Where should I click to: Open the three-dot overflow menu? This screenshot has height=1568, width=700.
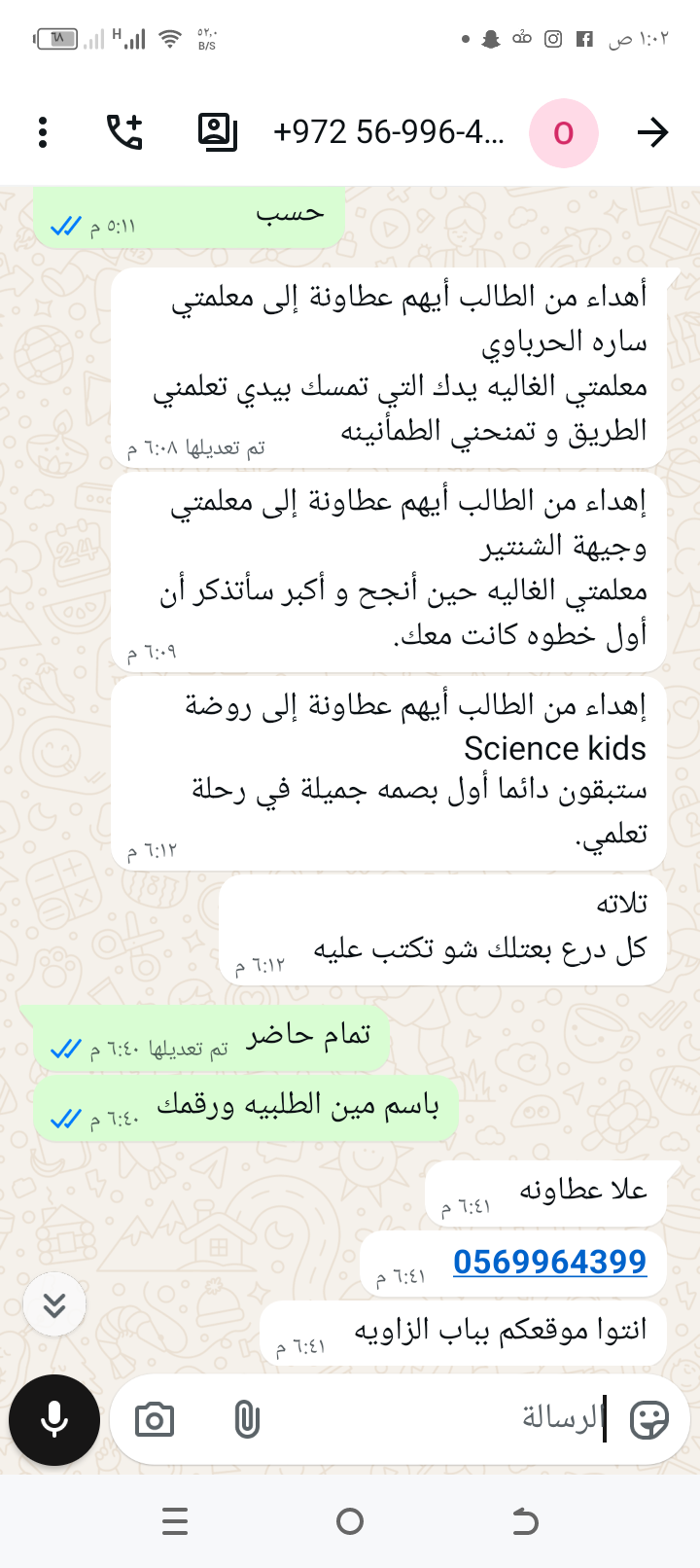[43, 132]
